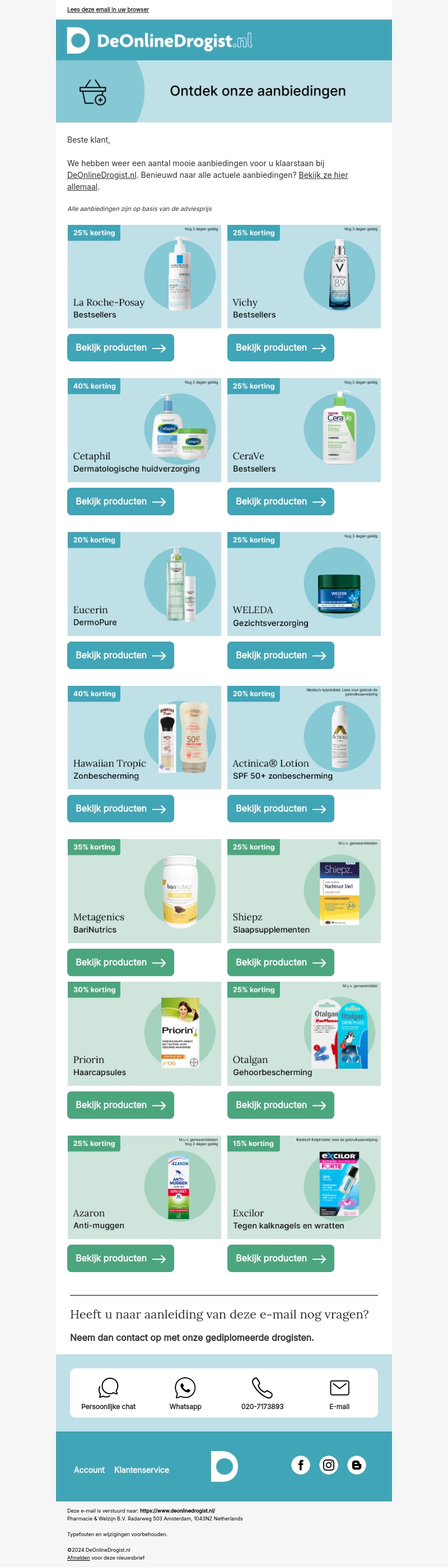This screenshot has height=1568, width=448.
Task: View products for Vichy Bestsellers
Action: (281, 347)
